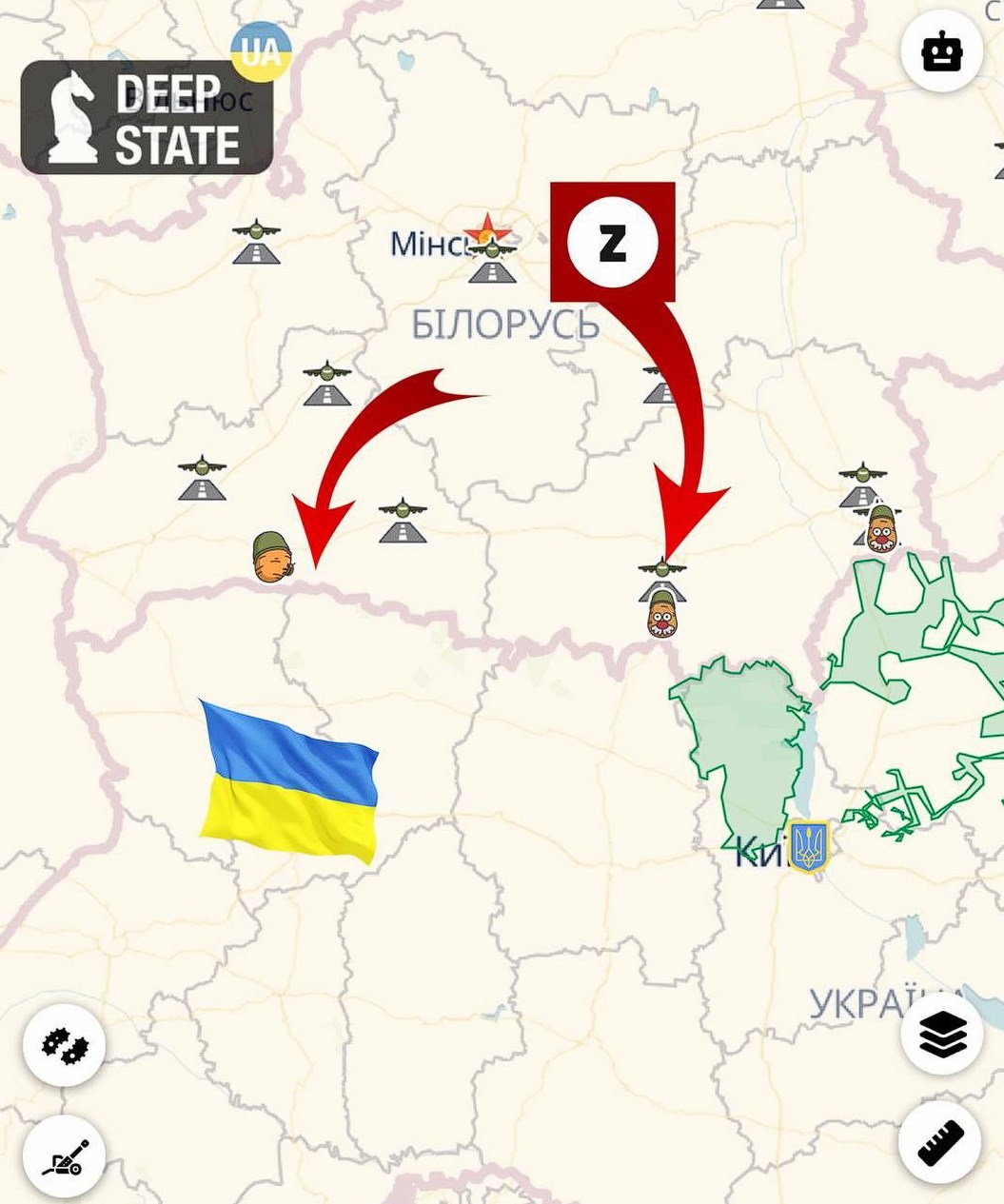Open the robot assistant button
The height and width of the screenshot is (1204, 1004).
tap(942, 51)
